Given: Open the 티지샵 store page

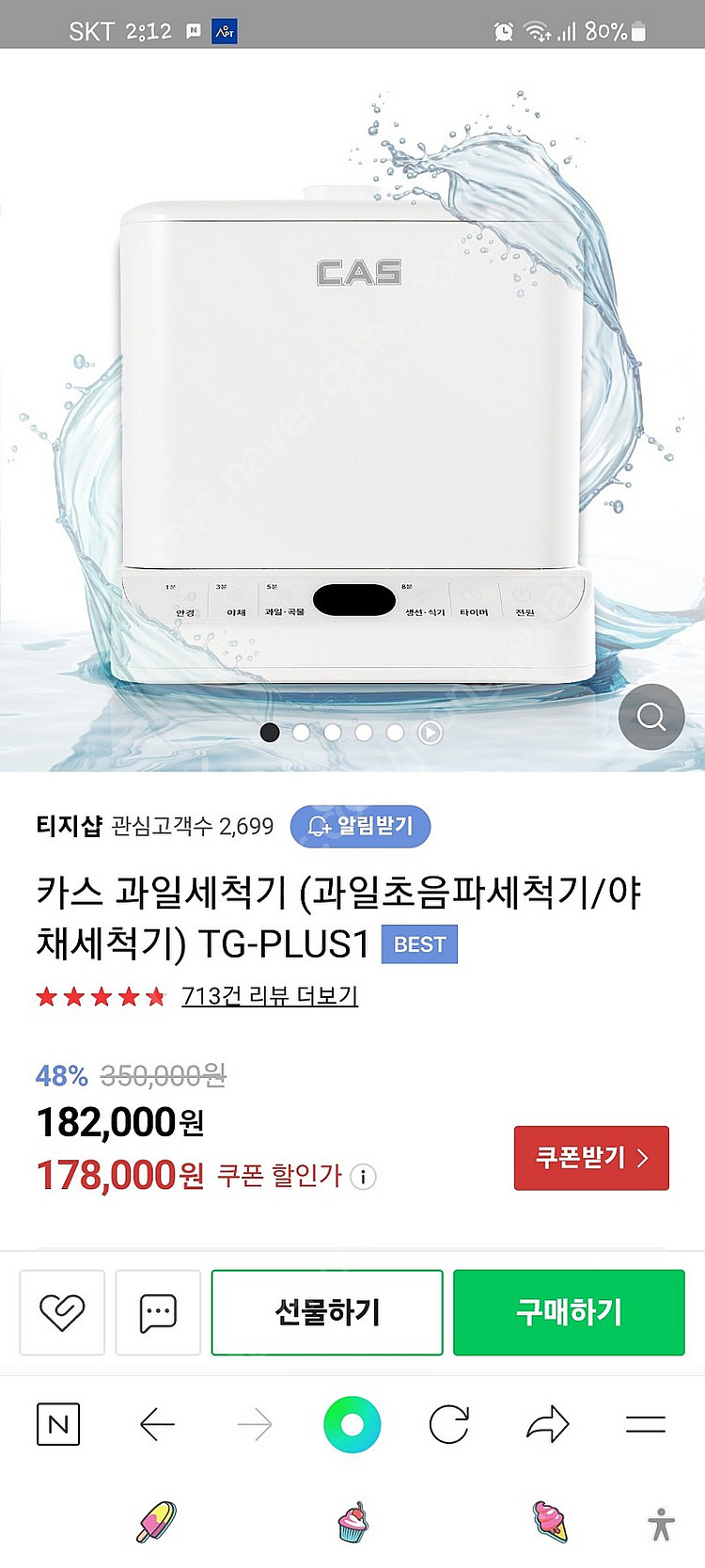Looking at the screenshot, I should click(x=69, y=826).
